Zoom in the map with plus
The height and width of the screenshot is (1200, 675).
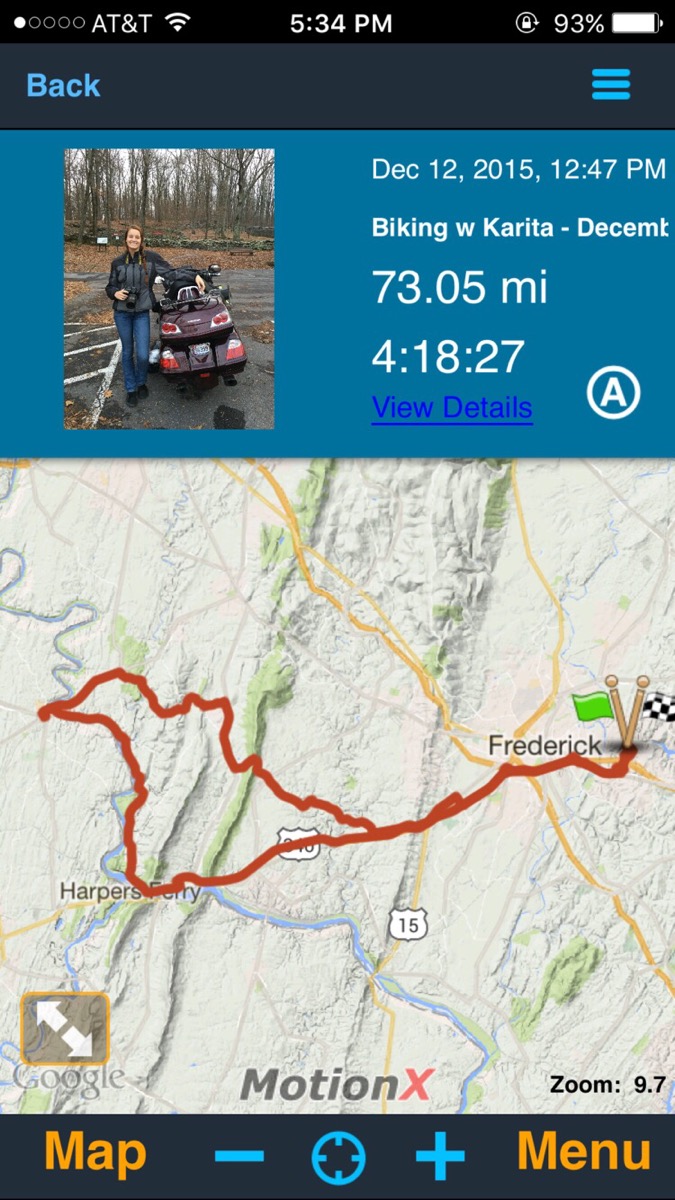(x=440, y=1157)
